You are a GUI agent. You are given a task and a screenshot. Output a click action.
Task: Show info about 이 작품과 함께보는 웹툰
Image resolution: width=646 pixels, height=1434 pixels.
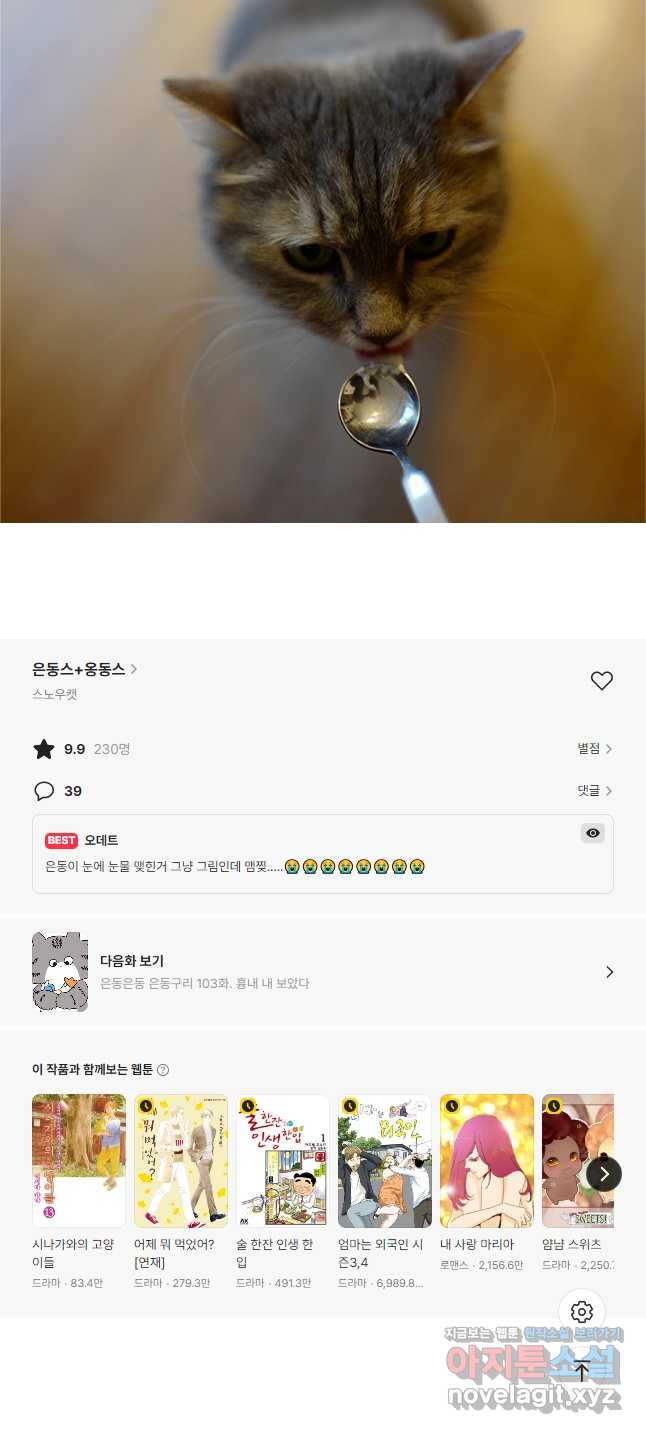[163, 1070]
